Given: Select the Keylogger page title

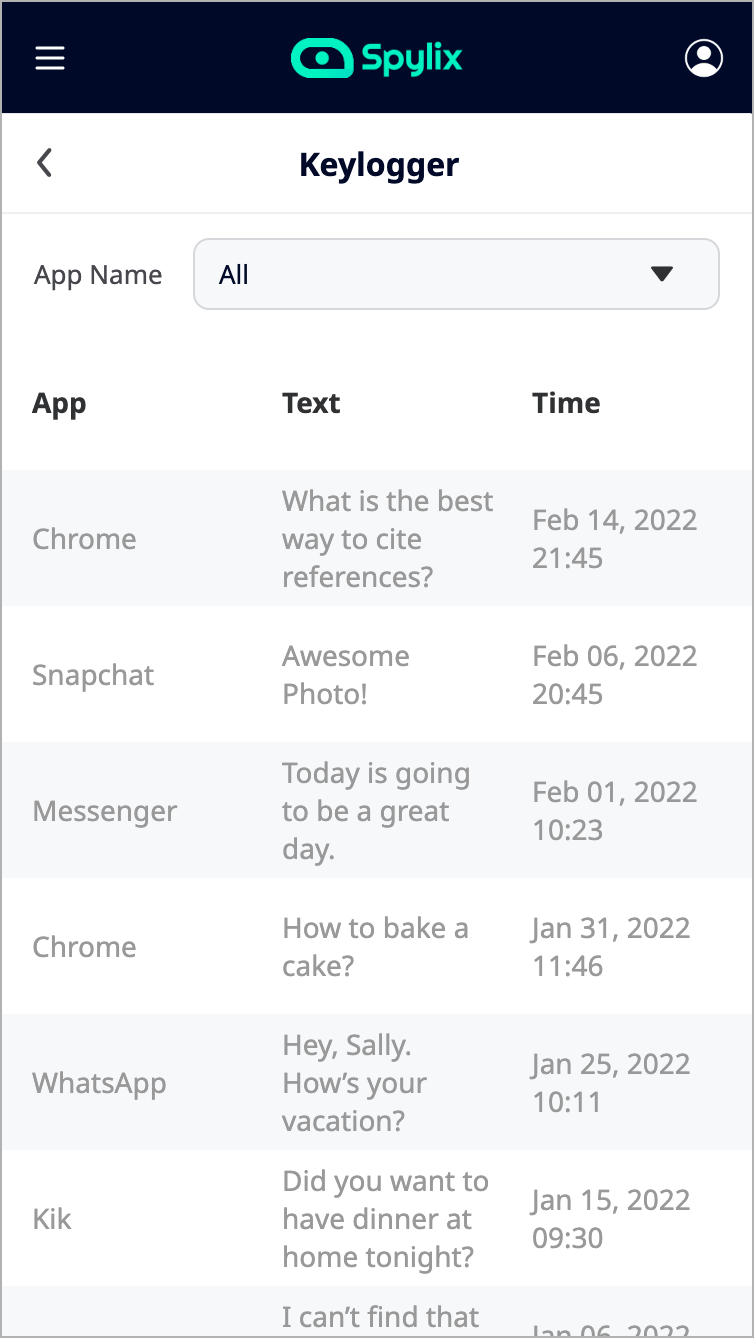Looking at the screenshot, I should [x=378, y=164].
